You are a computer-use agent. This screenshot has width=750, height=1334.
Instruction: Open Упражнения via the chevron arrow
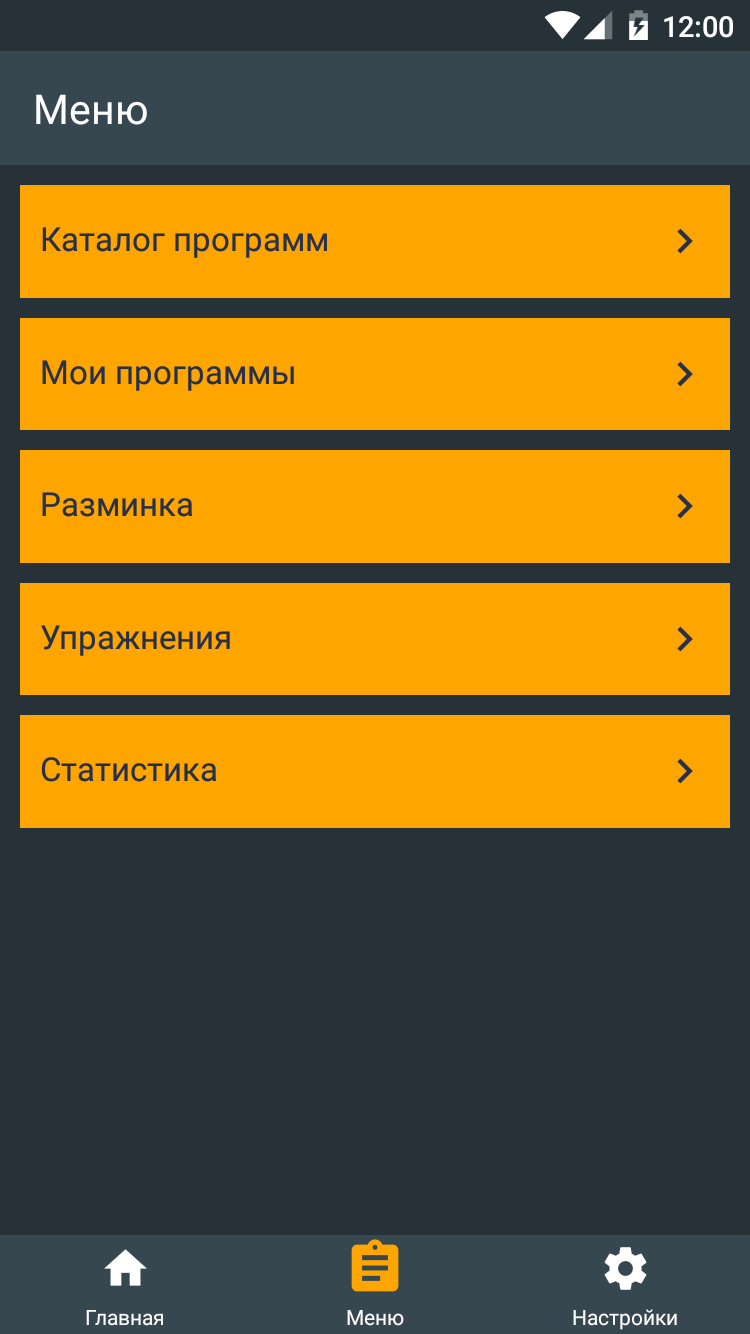685,639
